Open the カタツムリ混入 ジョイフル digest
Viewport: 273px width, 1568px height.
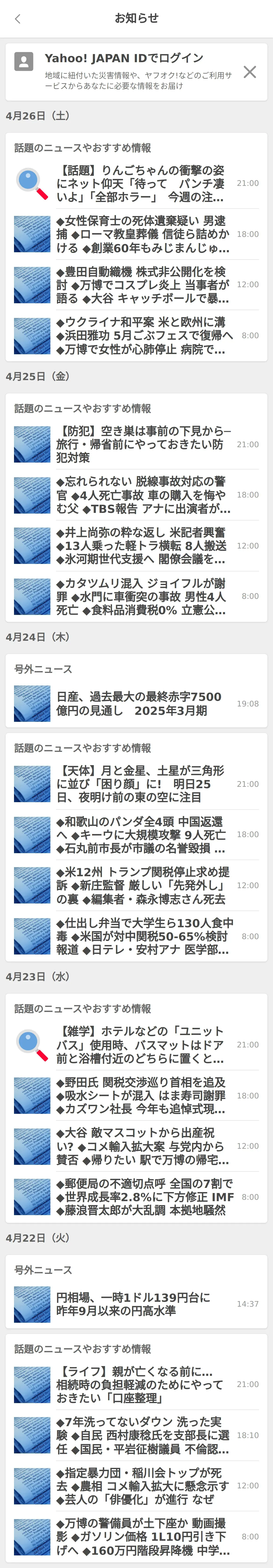tap(141, 596)
